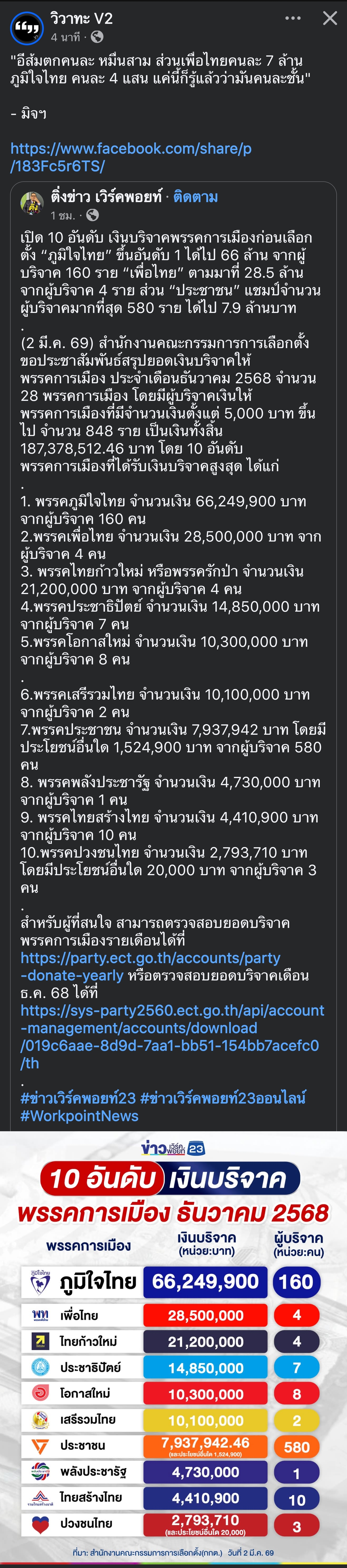Open the three-dot post options menu
Image resolution: width=347 pixels, height=1568 pixels.
click(x=293, y=18)
